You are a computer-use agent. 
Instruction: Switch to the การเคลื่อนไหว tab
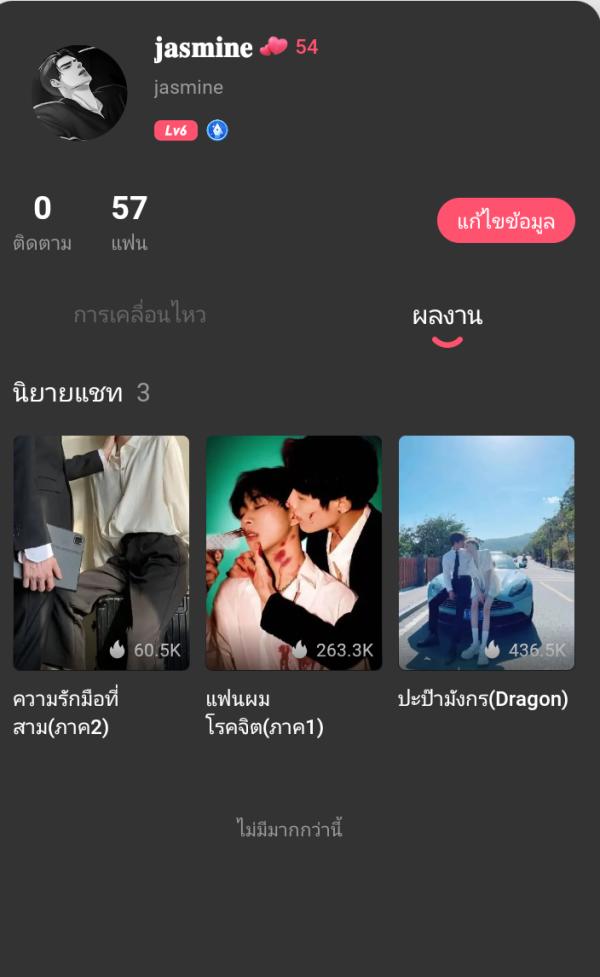click(x=140, y=315)
